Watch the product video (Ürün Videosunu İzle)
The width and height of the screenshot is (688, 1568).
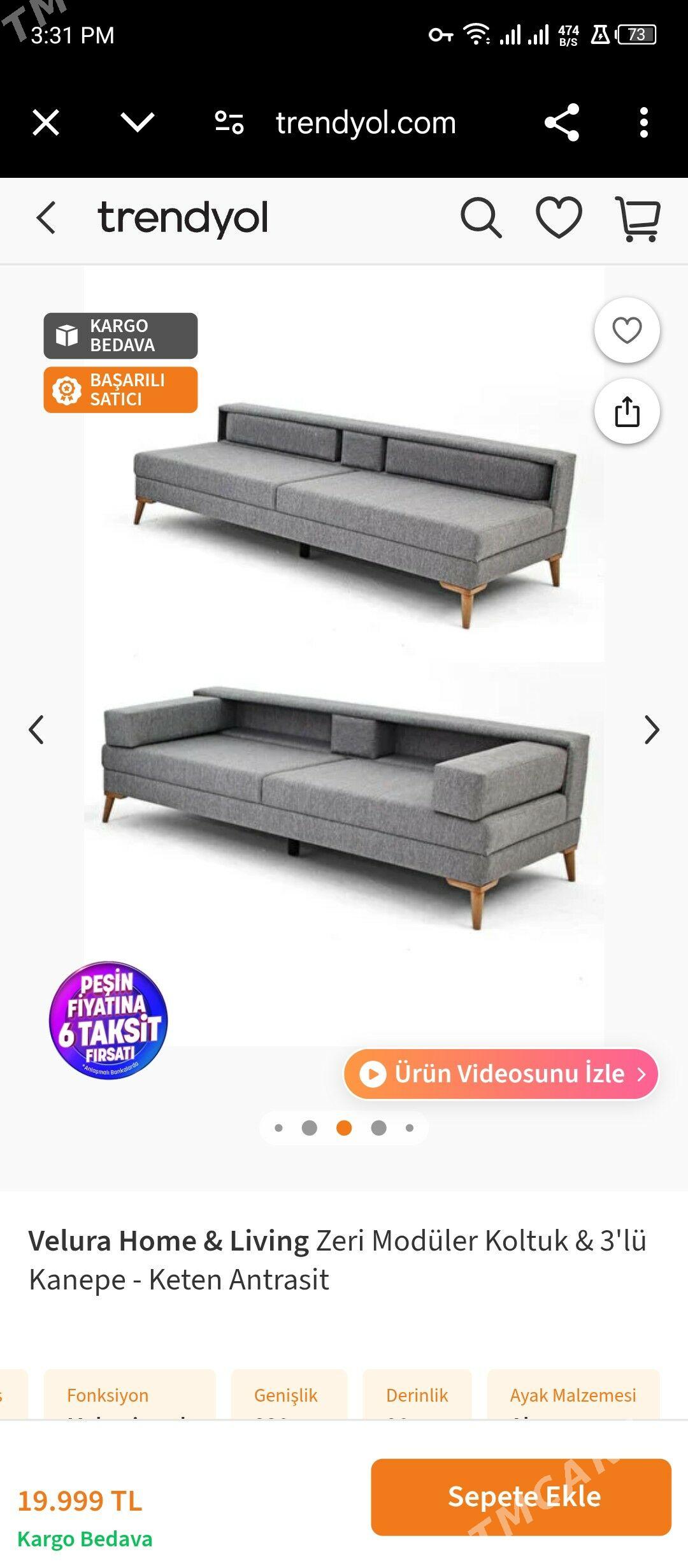(x=501, y=1074)
